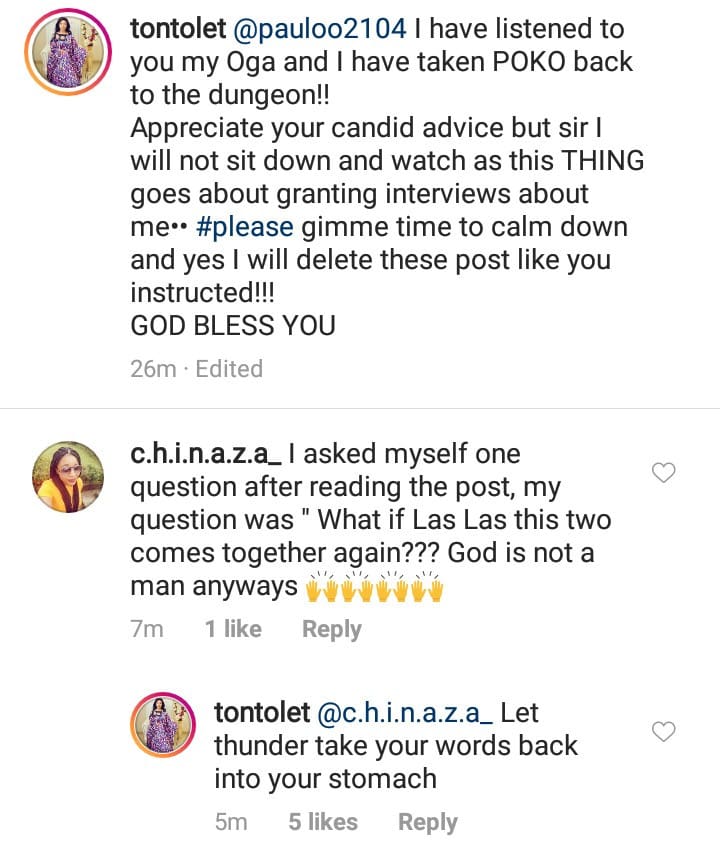
Task: Reply to tontolet's thunder comment
Action: click(x=427, y=822)
